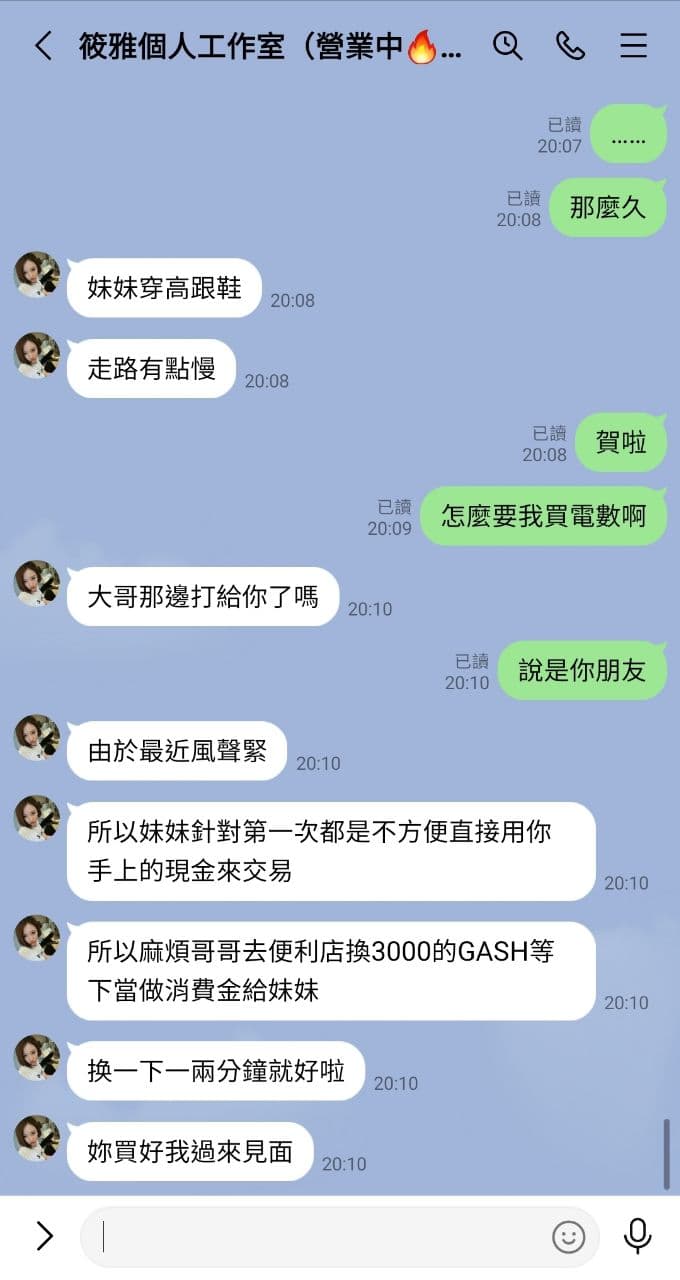The height and width of the screenshot is (1280, 680).
Task: Record a voice message with the microphone
Action: (x=637, y=1236)
